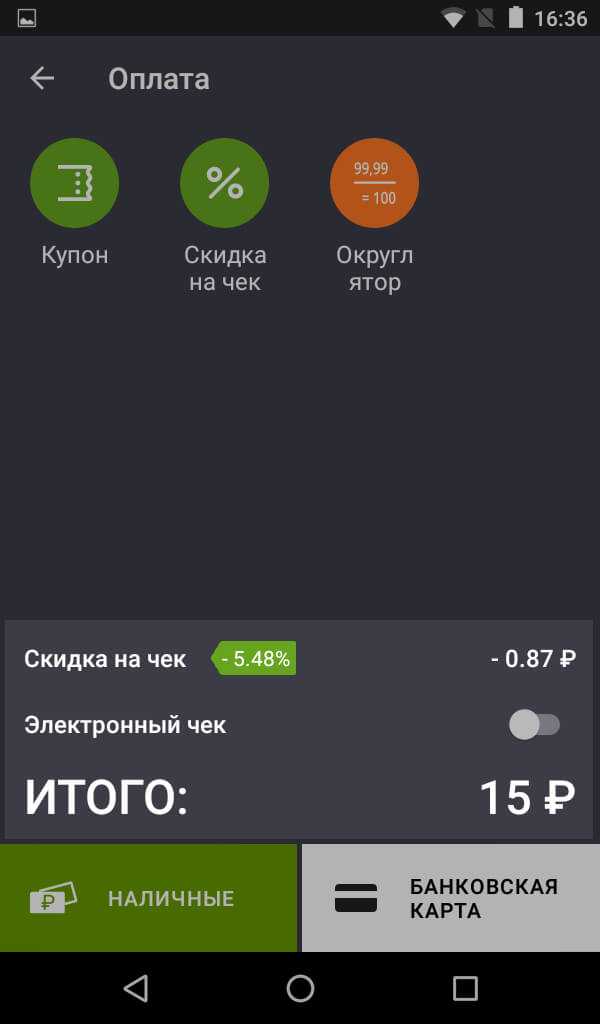Tap the system home button
Image resolution: width=600 pixels, height=1024 pixels.
click(x=300, y=989)
